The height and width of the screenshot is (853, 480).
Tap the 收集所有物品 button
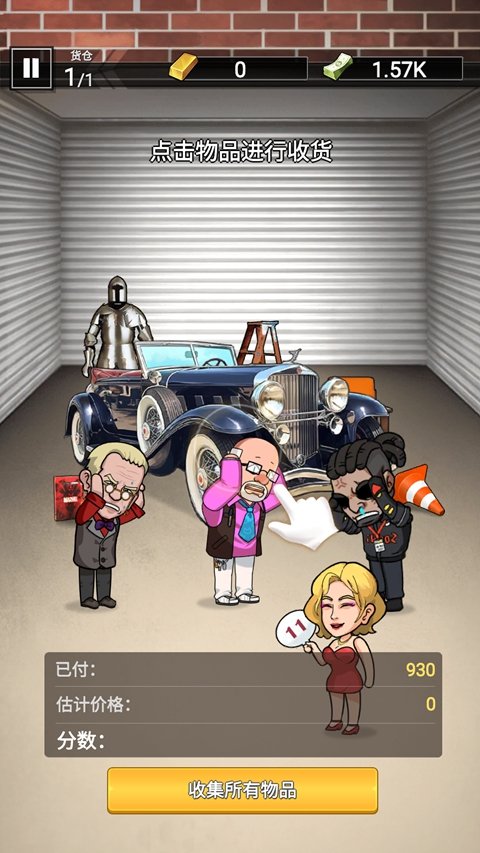tap(242, 790)
